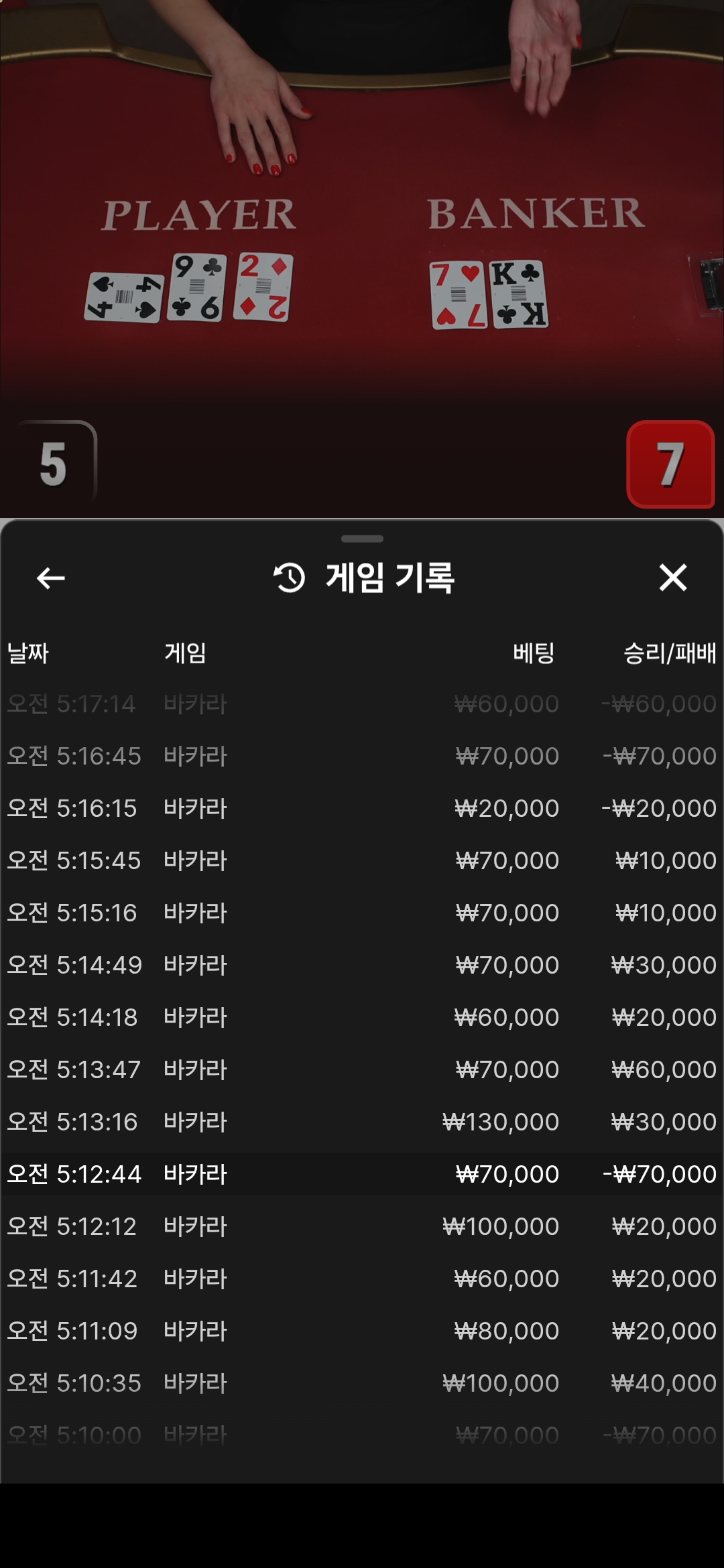This screenshot has height=1568, width=724.
Task: Select the 5:11:09 record with ₩80,000 bet
Action: click(x=362, y=1331)
